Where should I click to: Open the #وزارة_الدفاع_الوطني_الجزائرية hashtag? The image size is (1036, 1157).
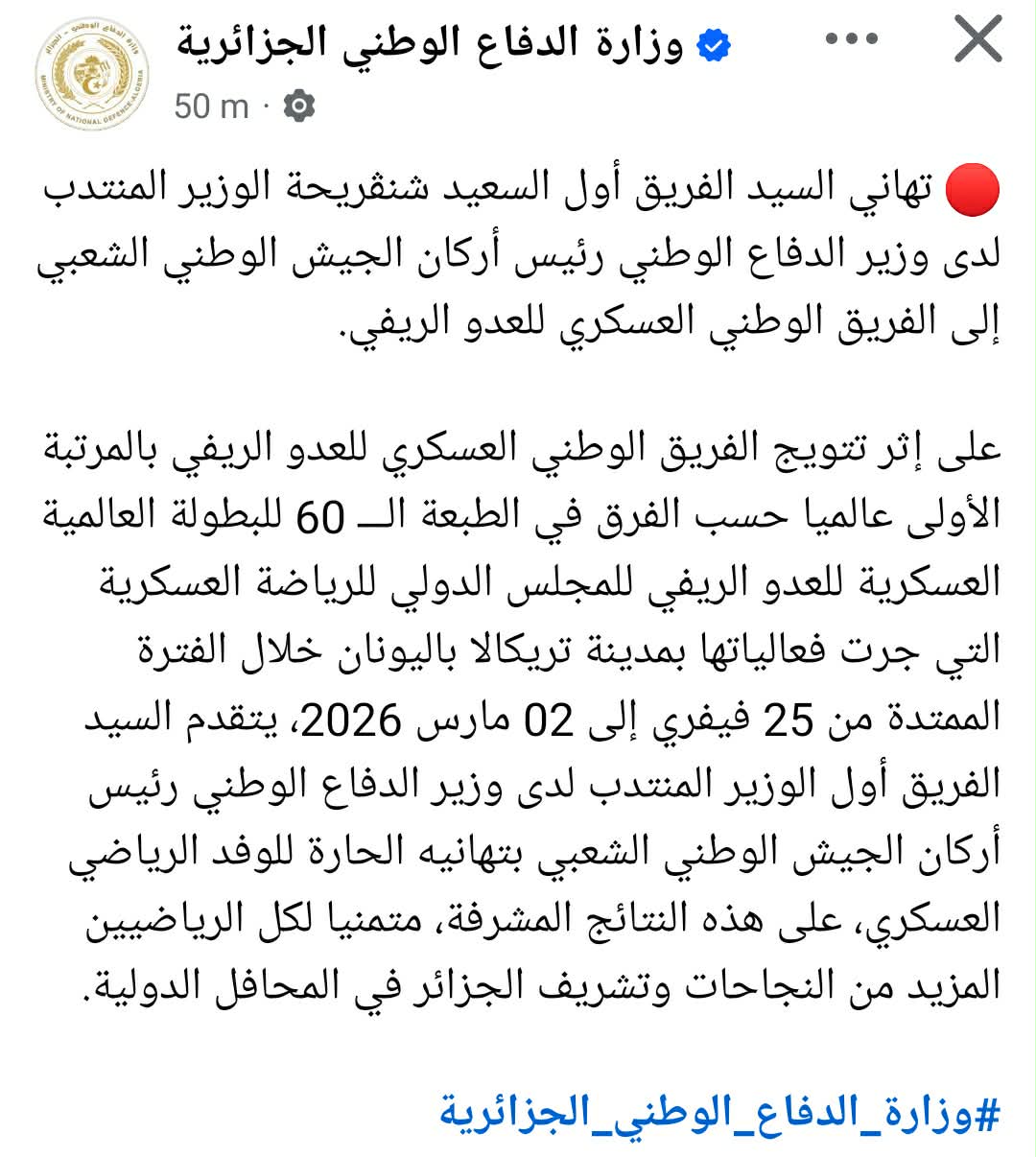click(x=719, y=1113)
